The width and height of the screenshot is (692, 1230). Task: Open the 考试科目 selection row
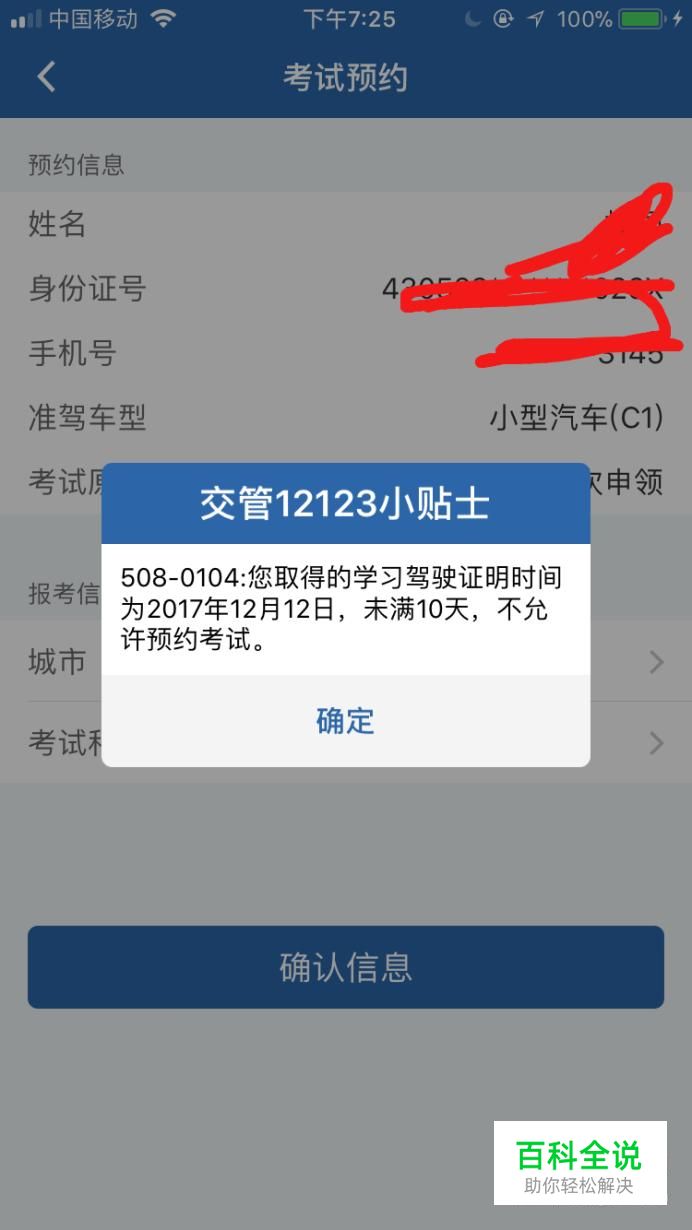click(x=346, y=742)
